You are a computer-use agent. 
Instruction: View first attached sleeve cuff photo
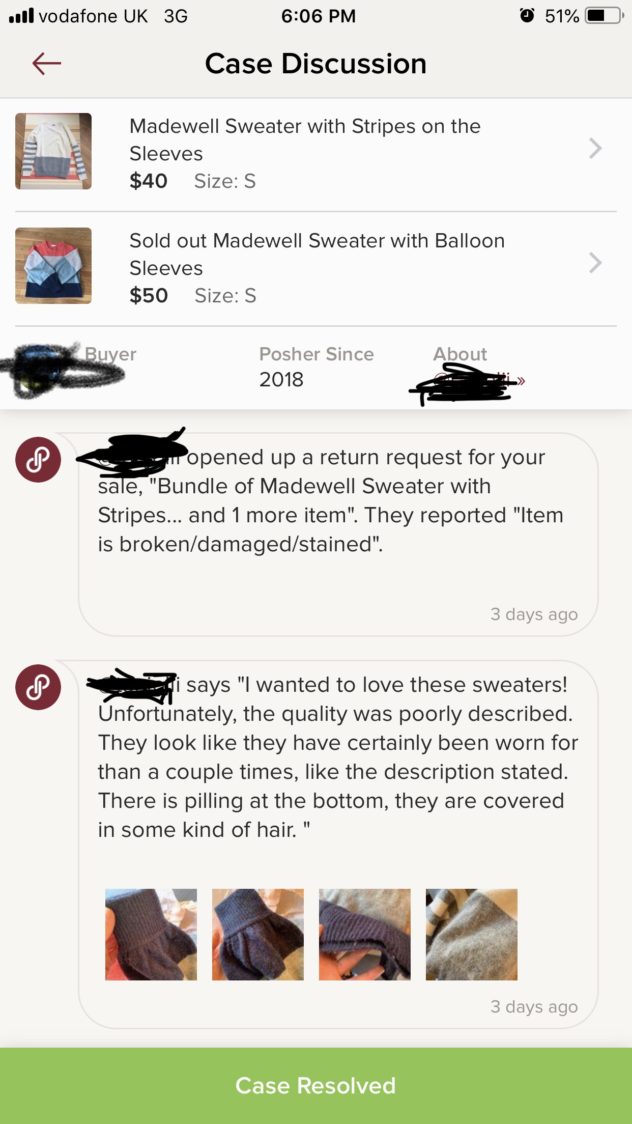151,934
